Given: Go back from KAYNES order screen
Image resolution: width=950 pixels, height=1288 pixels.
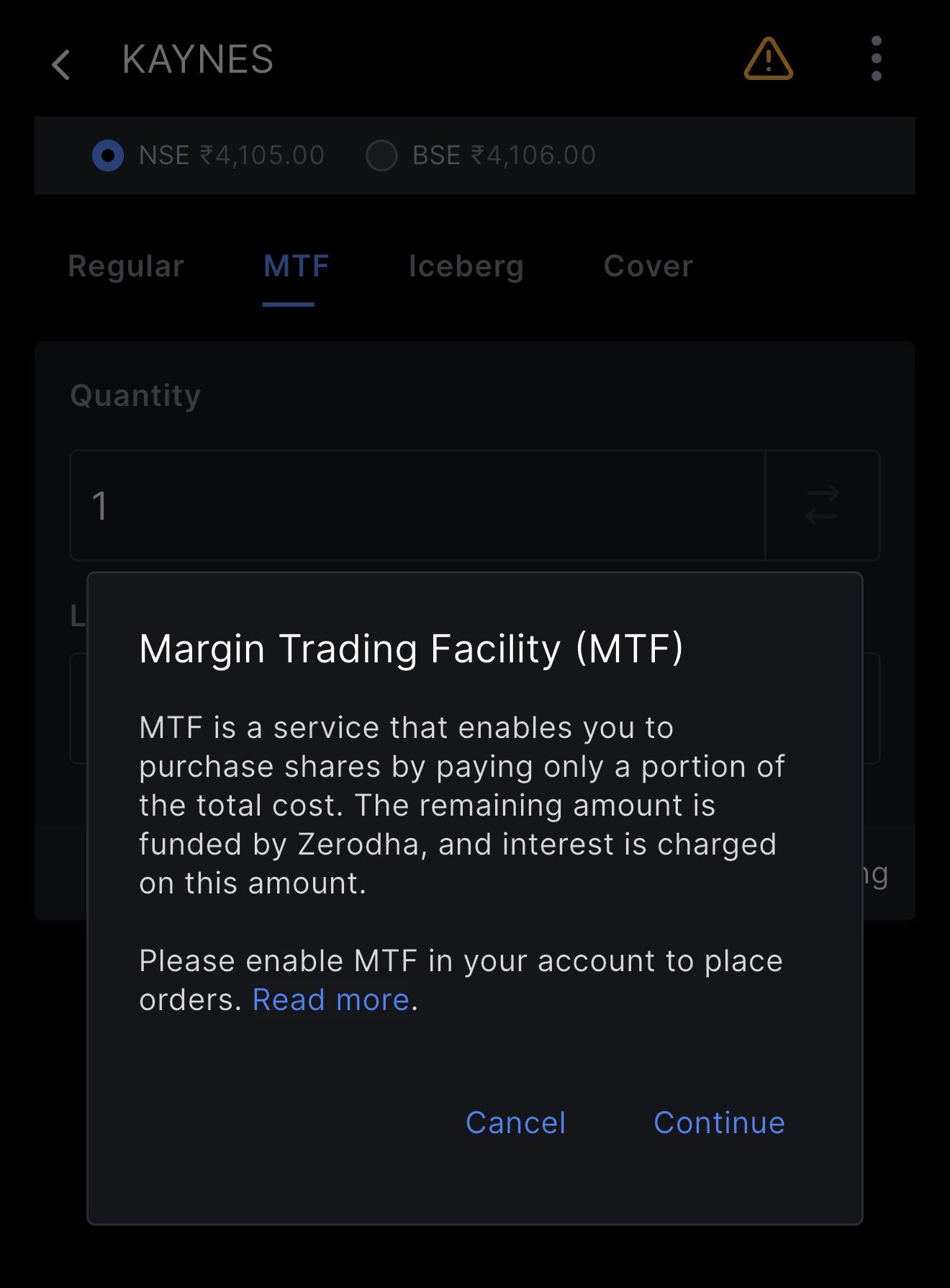Looking at the screenshot, I should 62,65.
